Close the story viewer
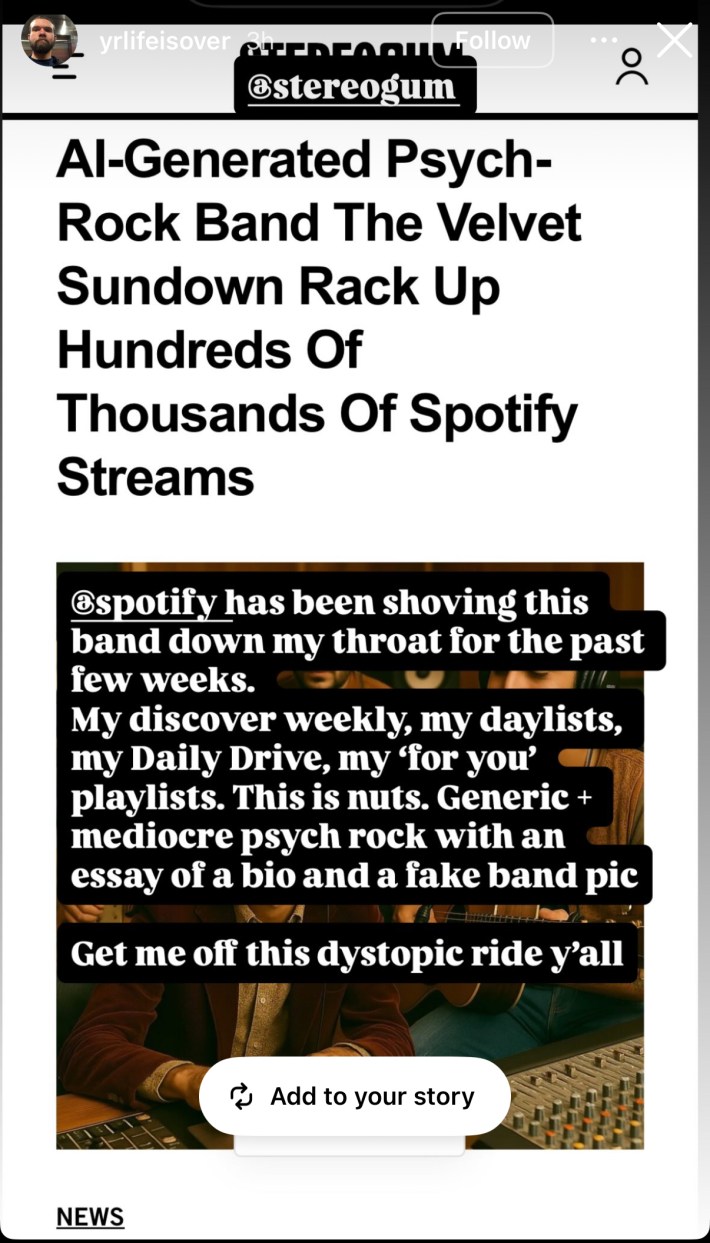 click(674, 41)
